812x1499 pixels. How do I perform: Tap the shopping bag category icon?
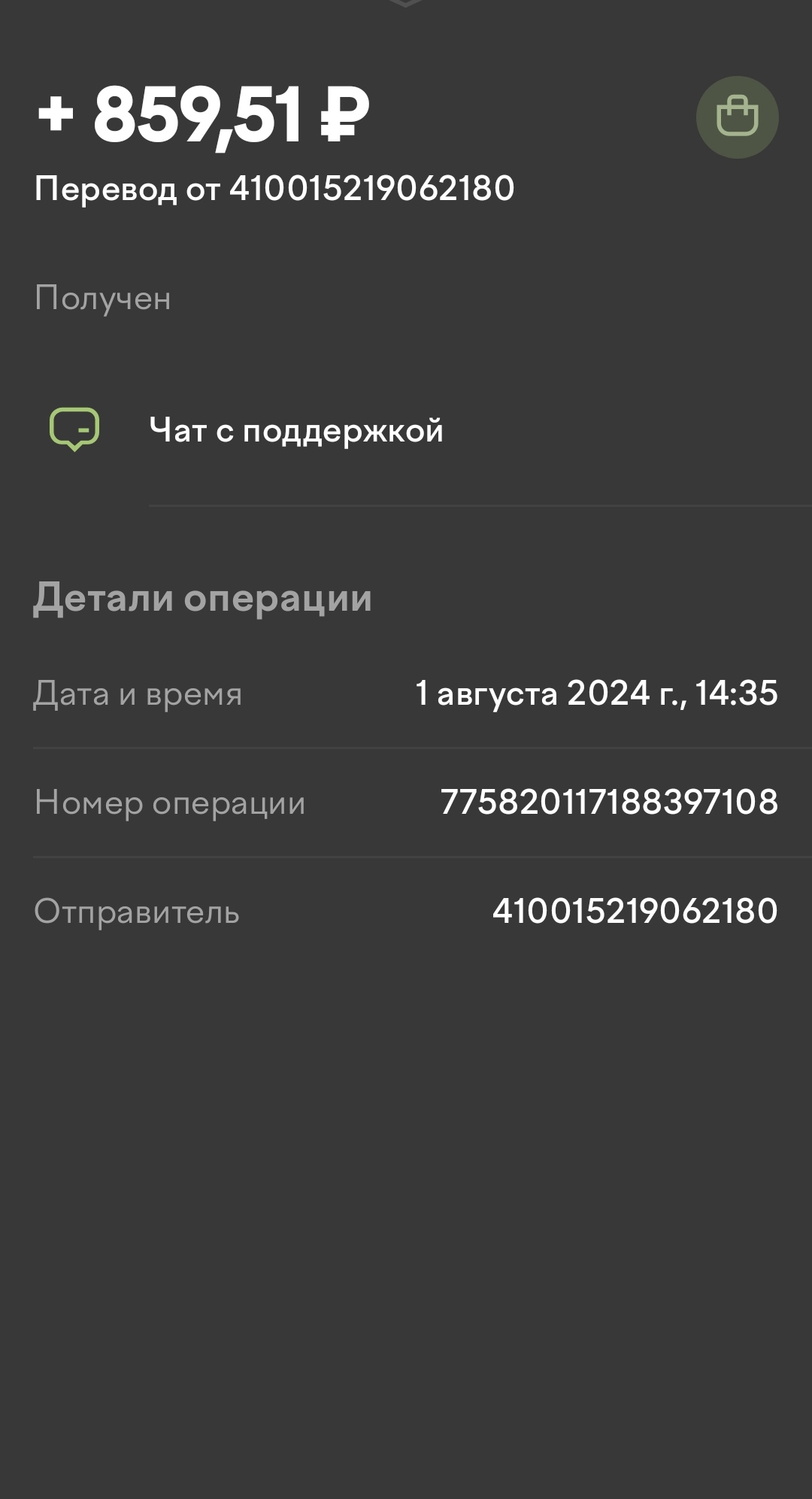(x=737, y=117)
